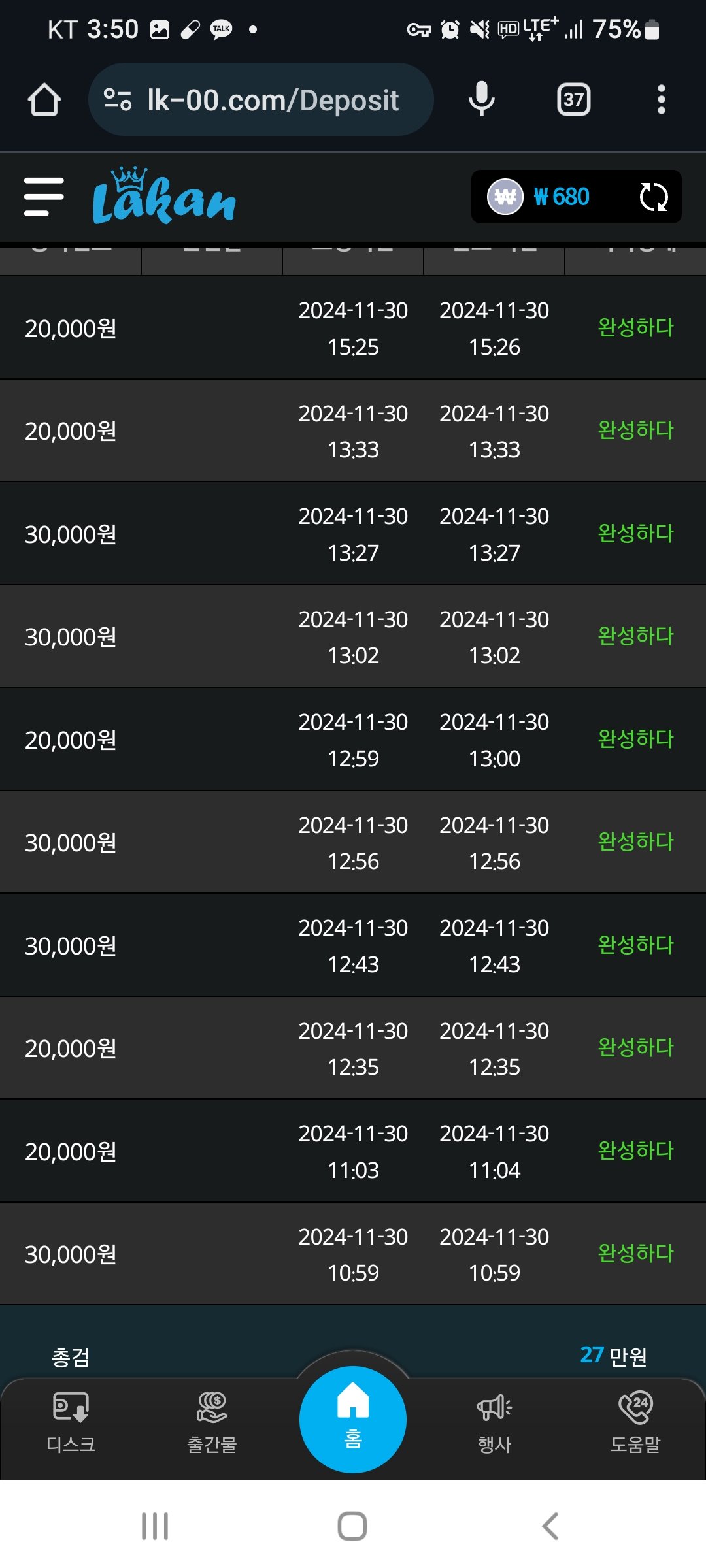Go back using the system back button
Image resolution: width=706 pixels, height=1568 pixels.
point(550,1526)
